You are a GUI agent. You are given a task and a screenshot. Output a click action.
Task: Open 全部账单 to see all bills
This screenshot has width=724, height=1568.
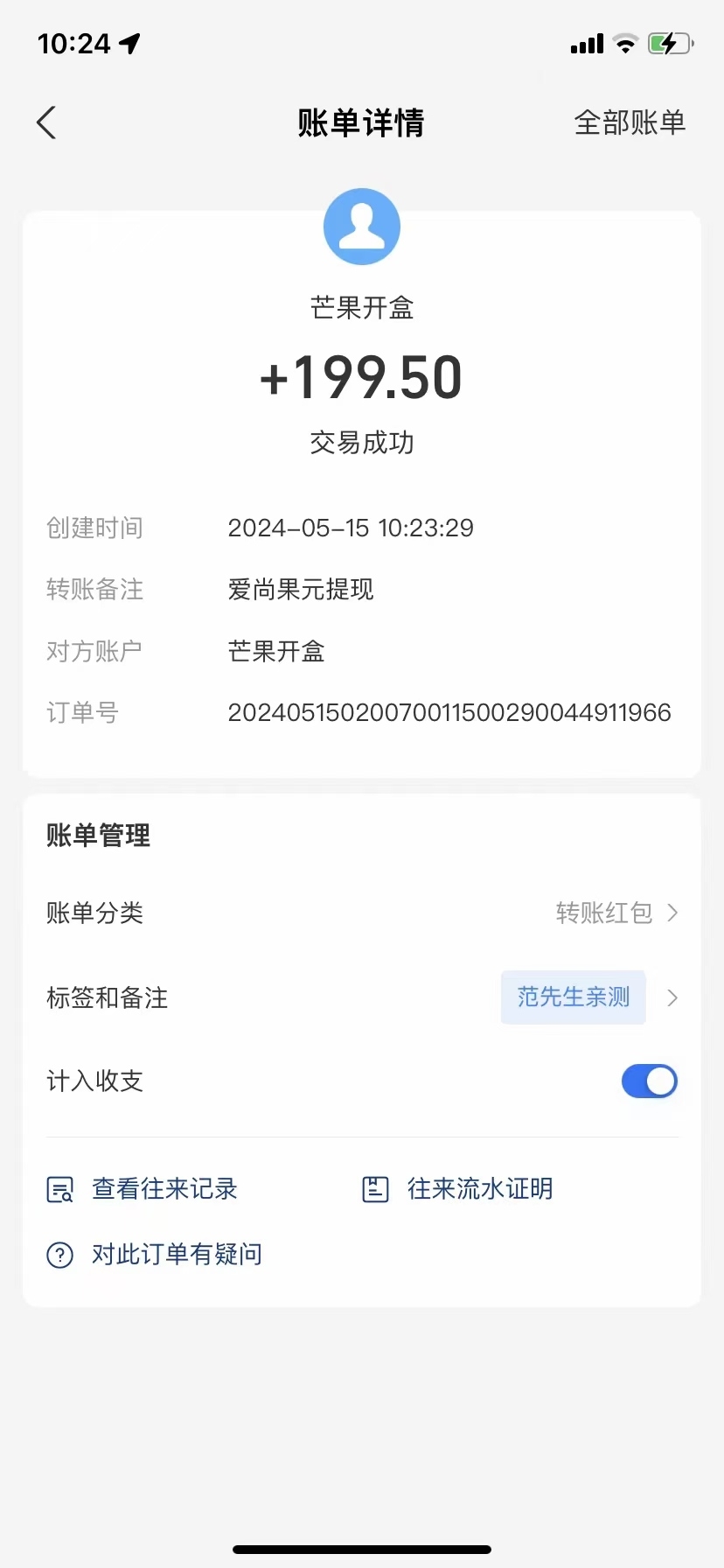(x=630, y=122)
